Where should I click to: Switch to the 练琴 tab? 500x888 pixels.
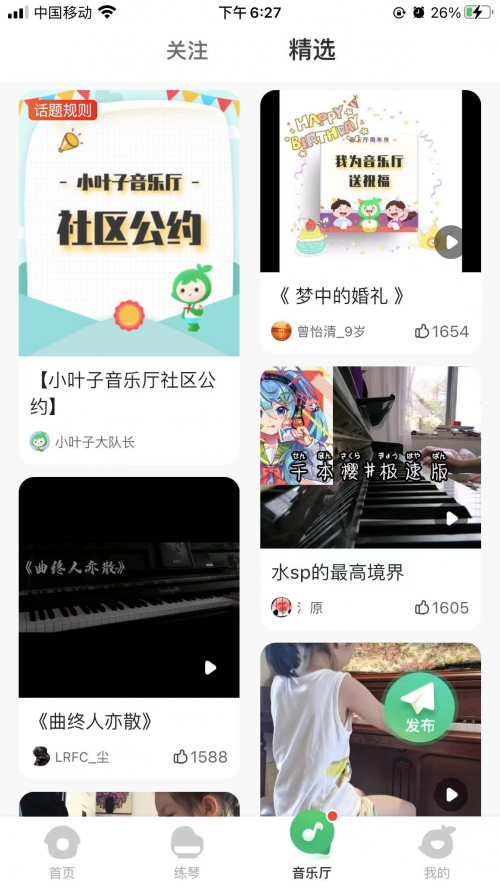pyautogui.click(x=187, y=853)
